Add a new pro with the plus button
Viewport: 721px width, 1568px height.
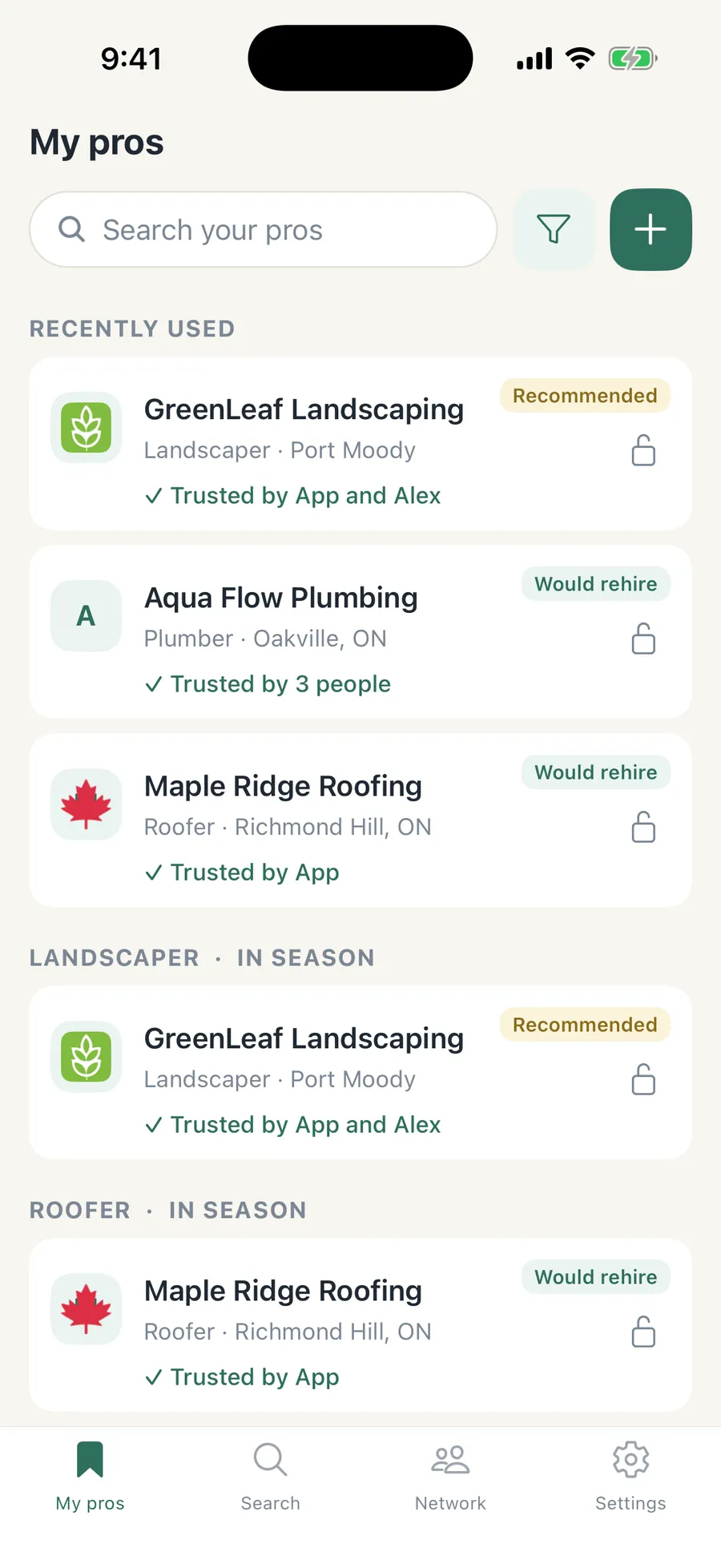coord(651,229)
